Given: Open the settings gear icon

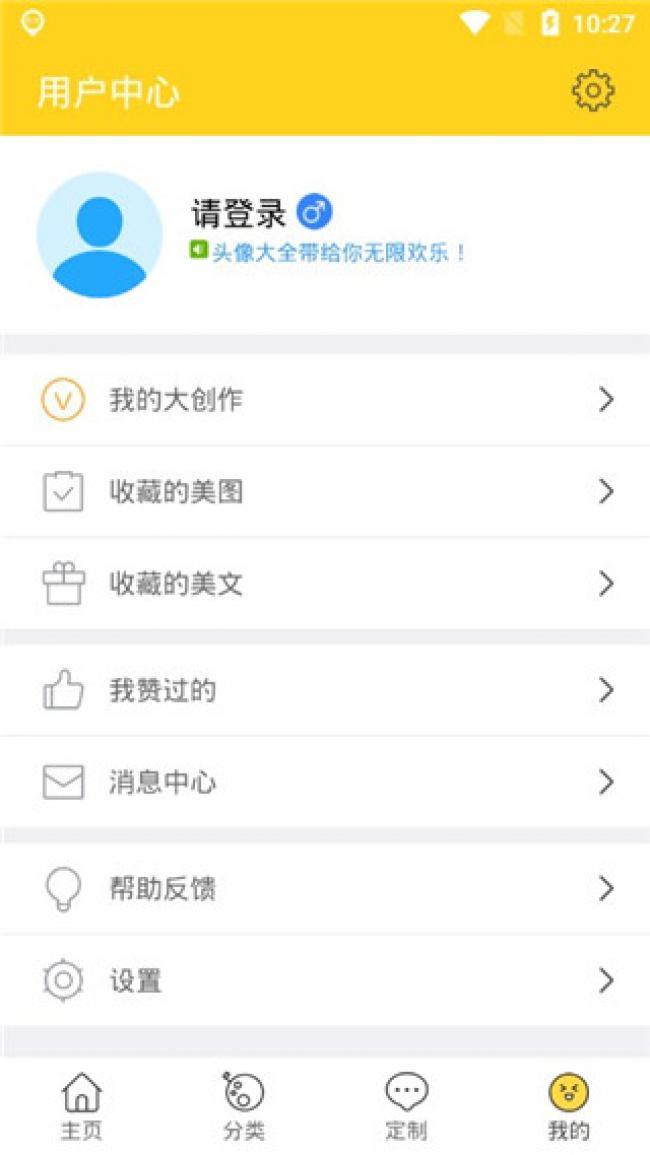Looking at the screenshot, I should pyautogui.click(x=592, y=91).
